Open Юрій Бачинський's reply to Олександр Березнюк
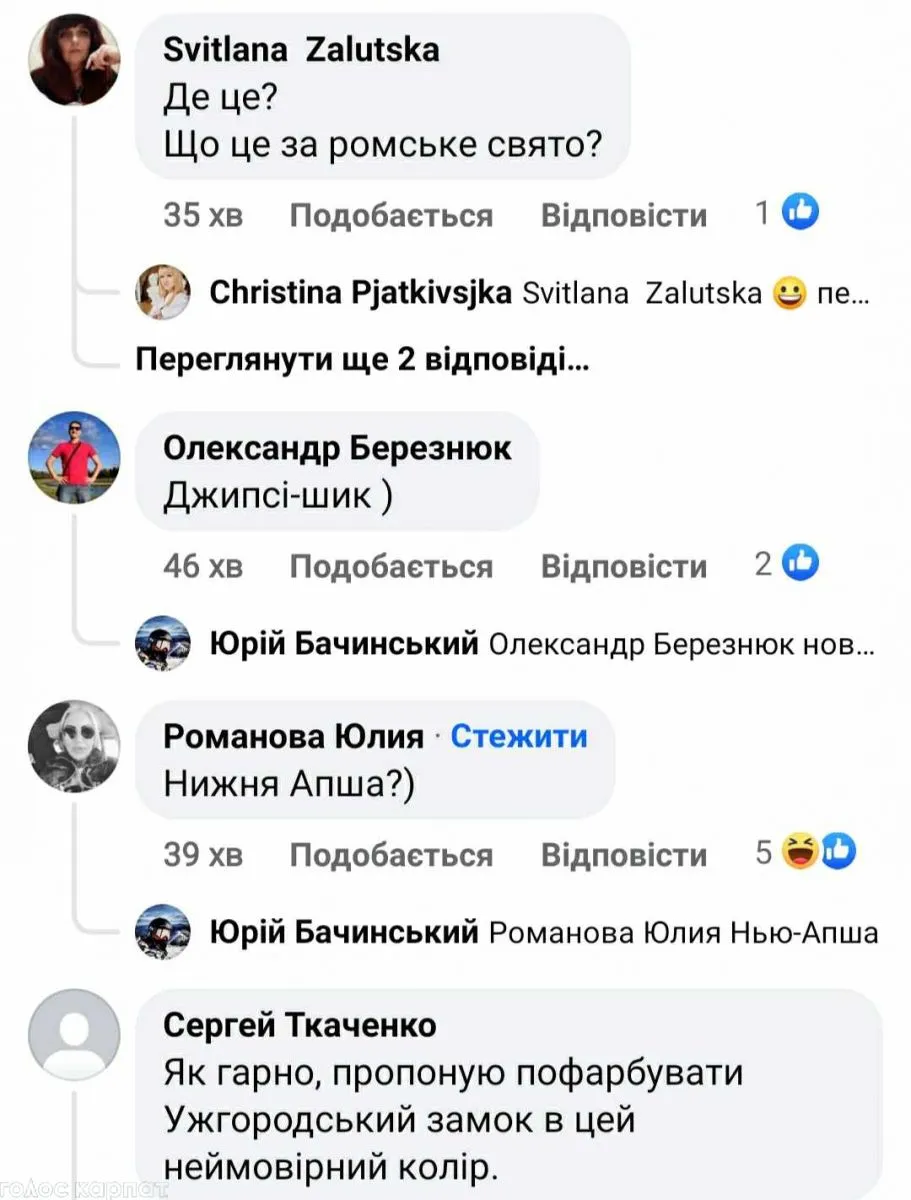 (540, 645)
